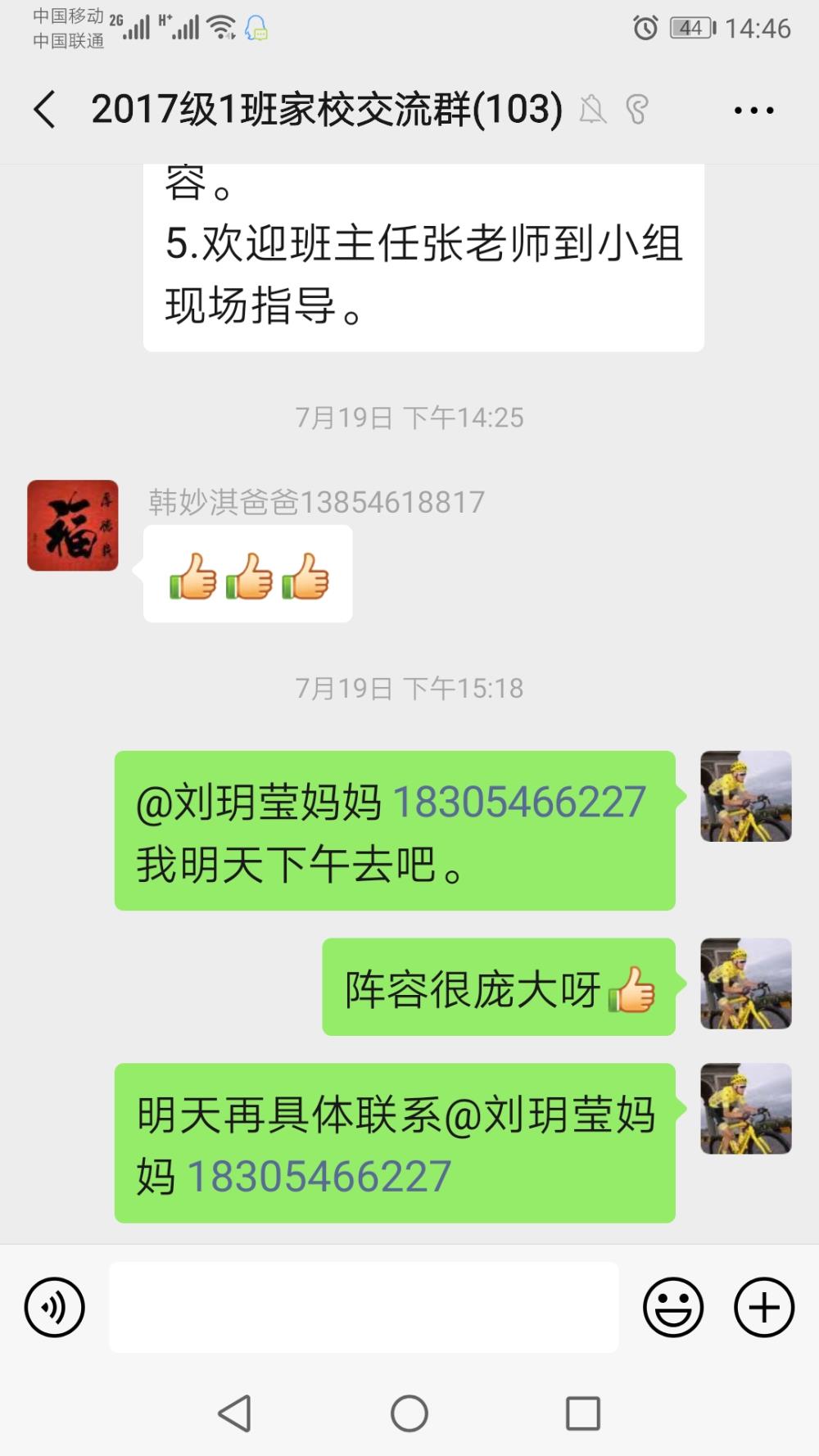Tap the message text field
Screen dimensions: 819x1456
[364, 1307]
